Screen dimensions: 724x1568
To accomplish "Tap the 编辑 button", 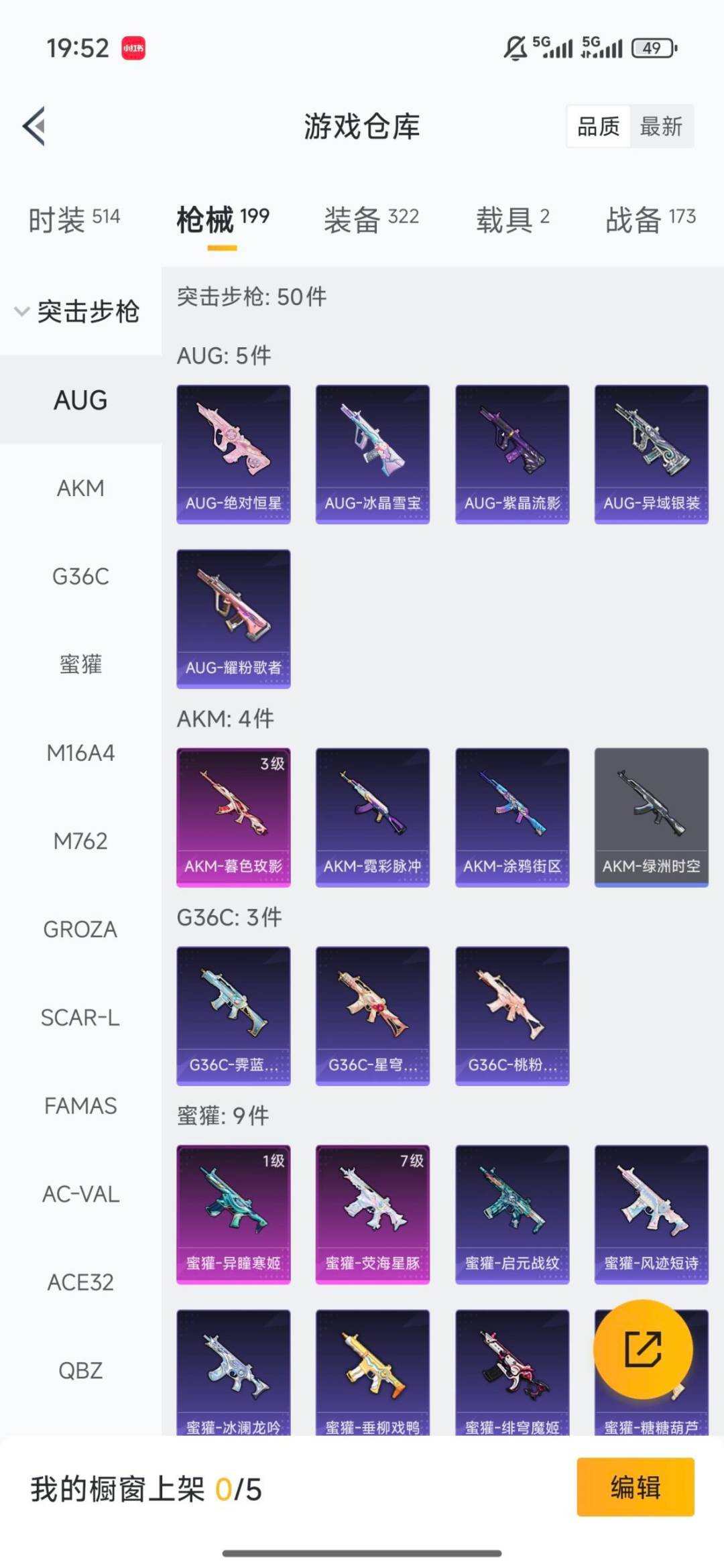I will tap(635, 1487).
